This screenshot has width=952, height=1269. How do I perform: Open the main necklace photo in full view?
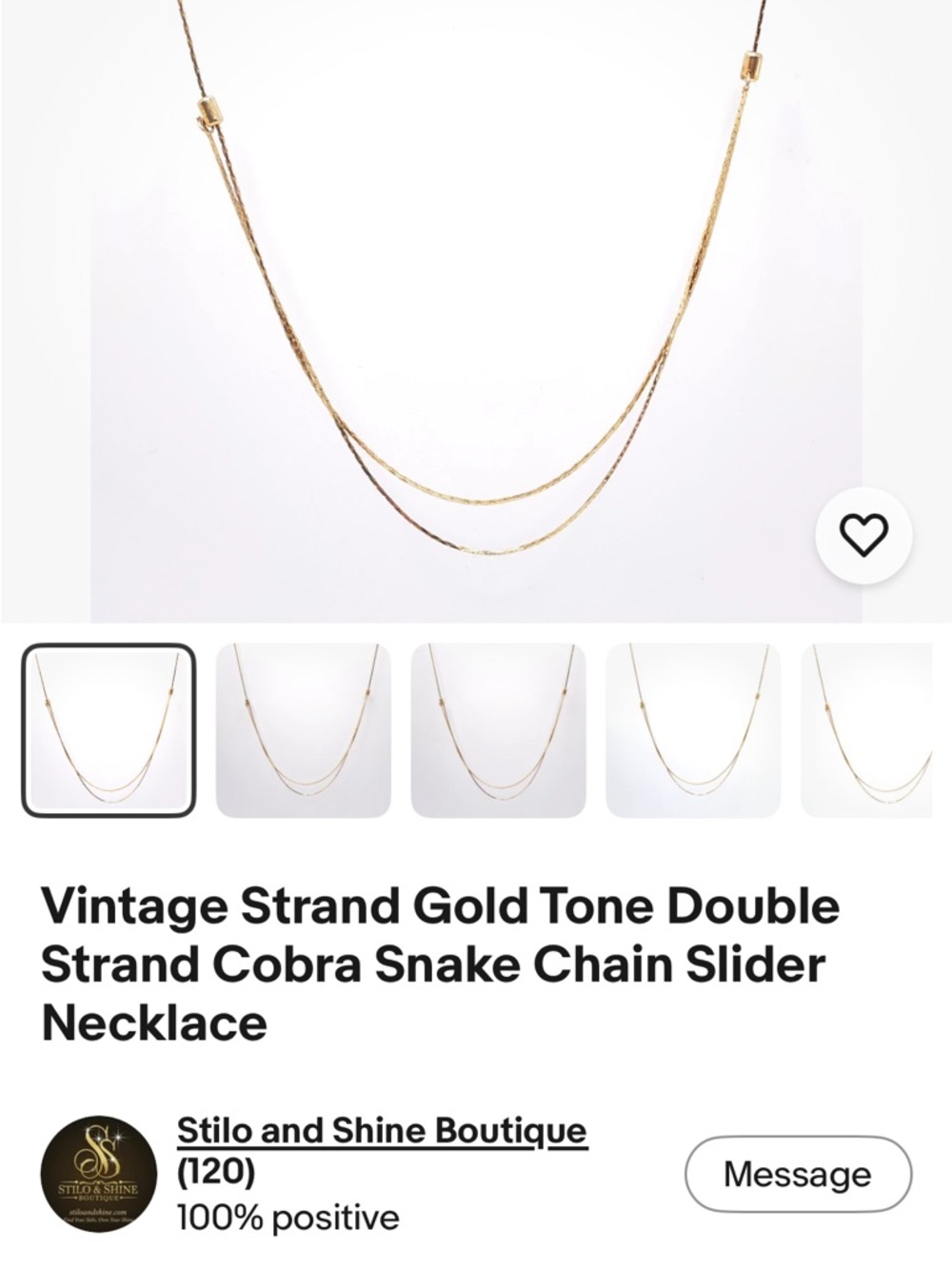pos(476,305)
